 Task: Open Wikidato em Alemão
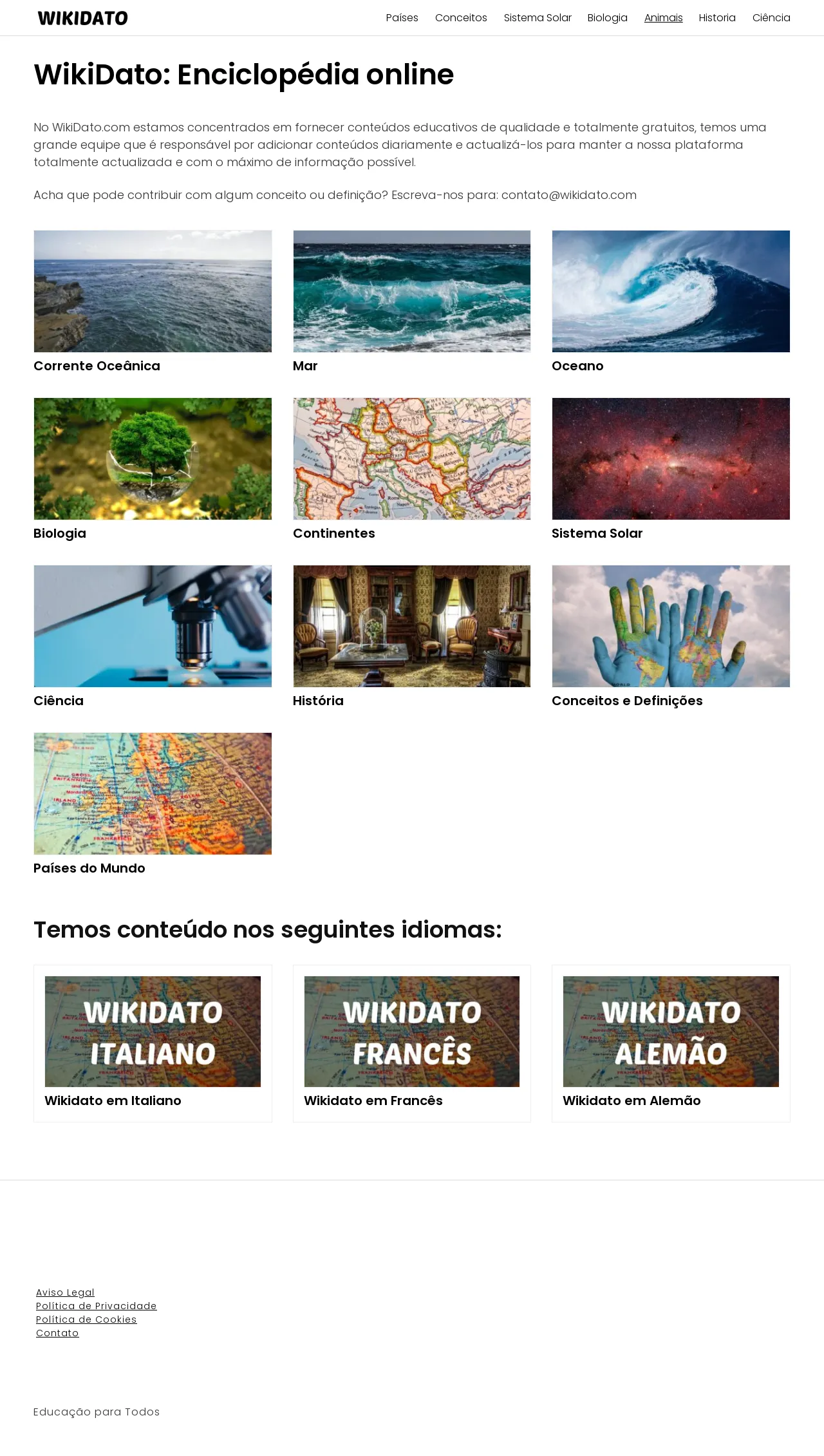tap(670, 1032)
